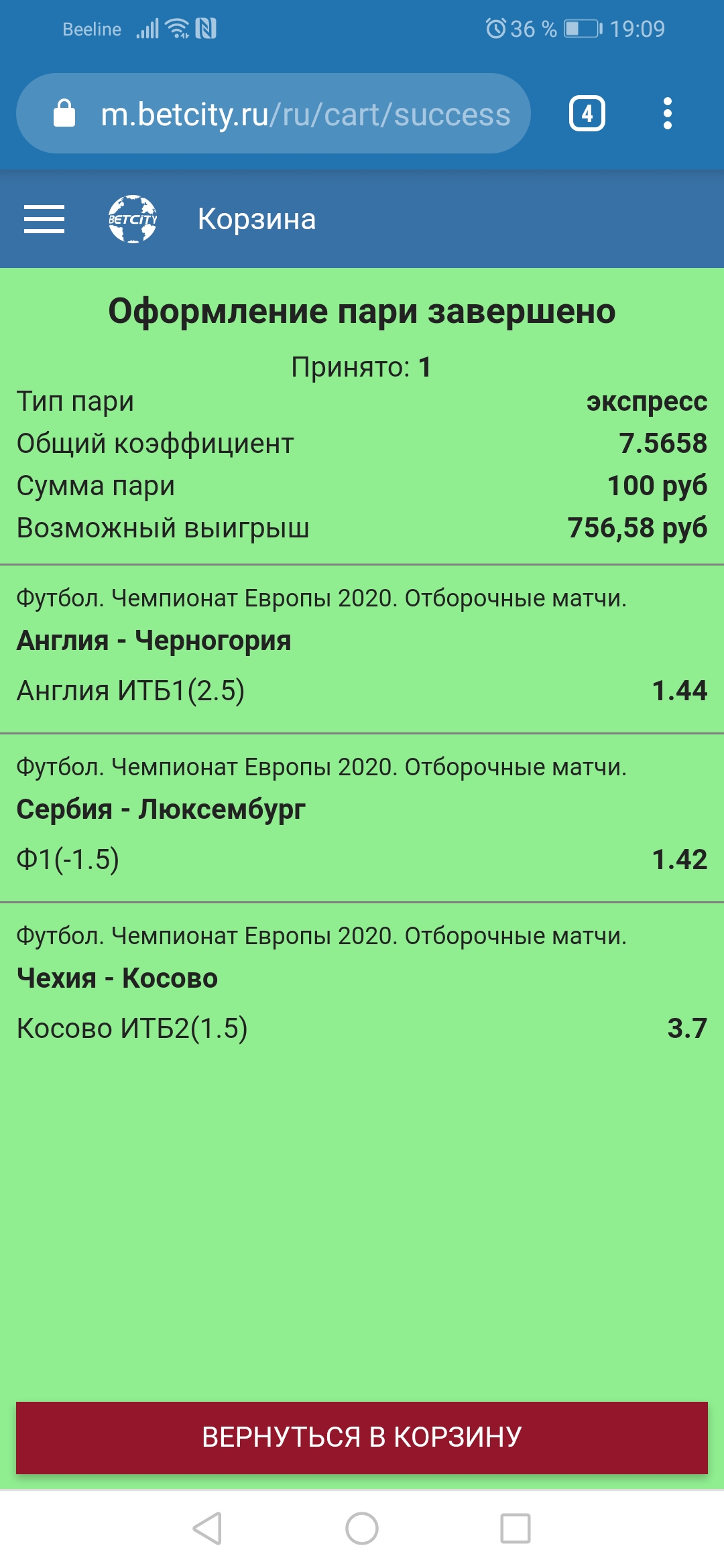Image resolution: width=724 pixels, height=1568 pixels.
Task: Open the browser tab switcher showing 4 tabs
Action: click(x=586, y=113)
